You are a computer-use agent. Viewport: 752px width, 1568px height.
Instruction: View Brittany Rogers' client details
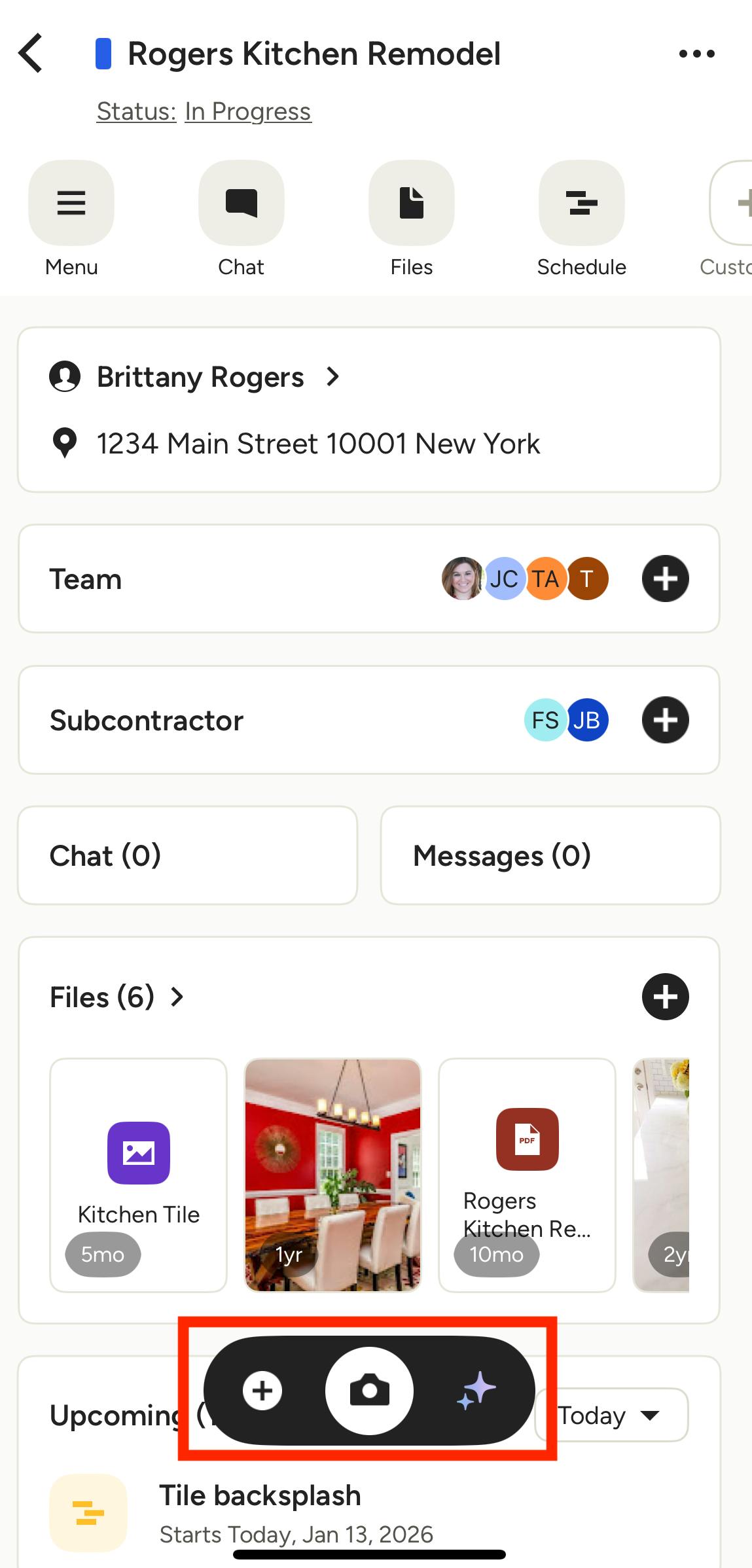200,377
